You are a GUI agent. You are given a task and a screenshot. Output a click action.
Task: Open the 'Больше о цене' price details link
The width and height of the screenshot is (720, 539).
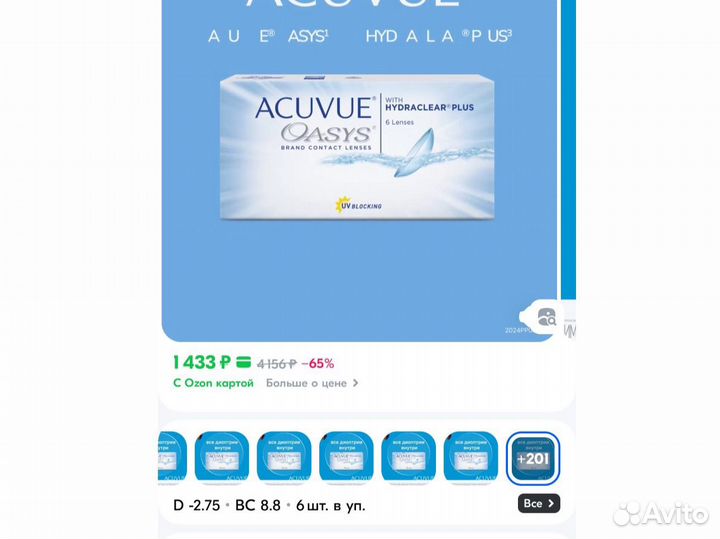point(311,383)
